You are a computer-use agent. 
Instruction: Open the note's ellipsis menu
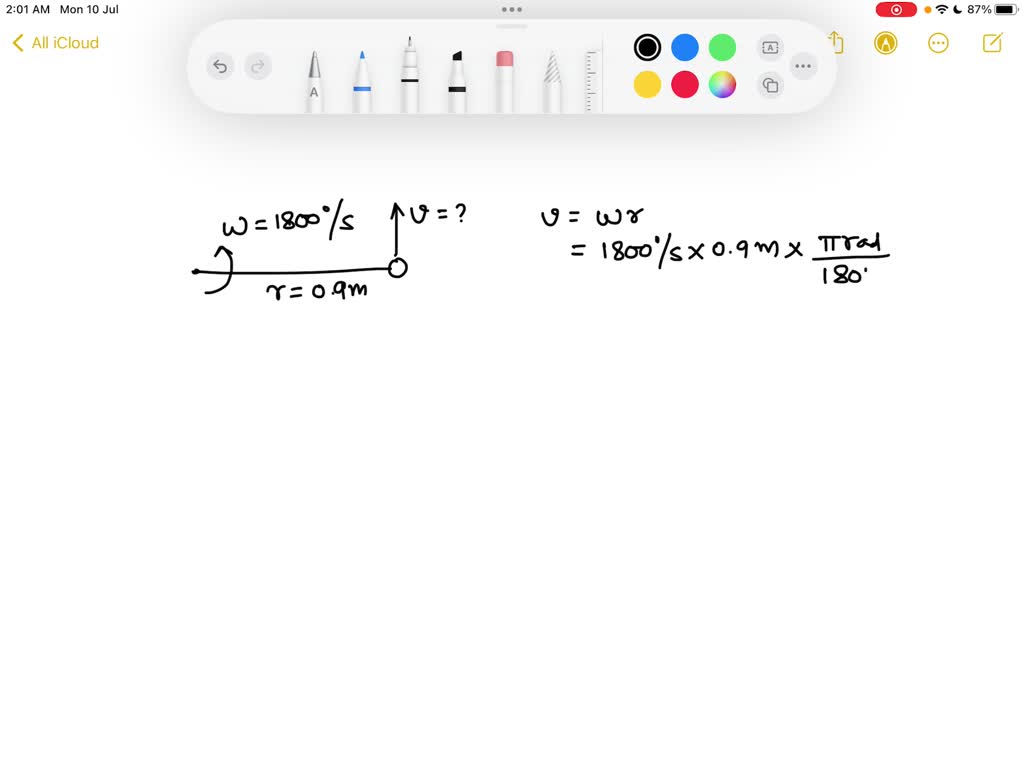[938, 43]
